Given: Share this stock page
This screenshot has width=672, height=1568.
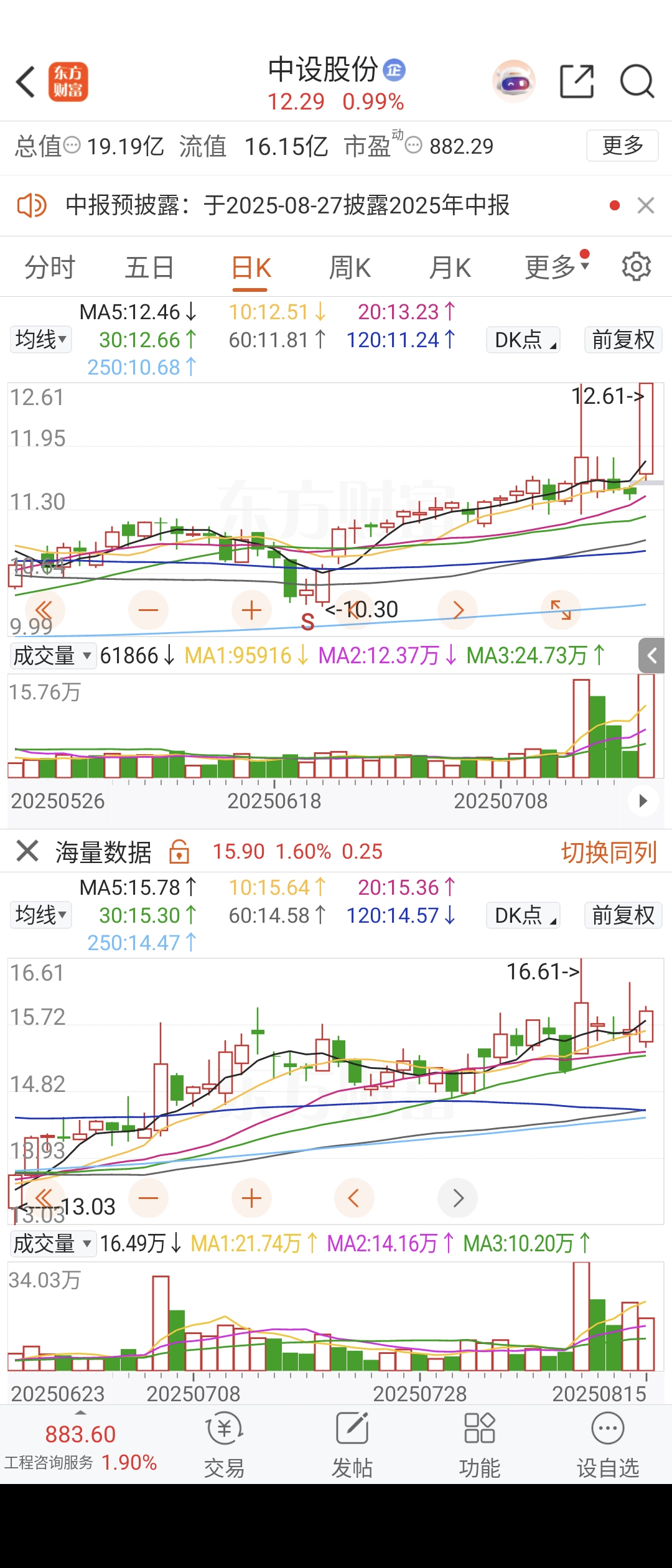Looking at the screenshot, I should [x=577, y=82].
